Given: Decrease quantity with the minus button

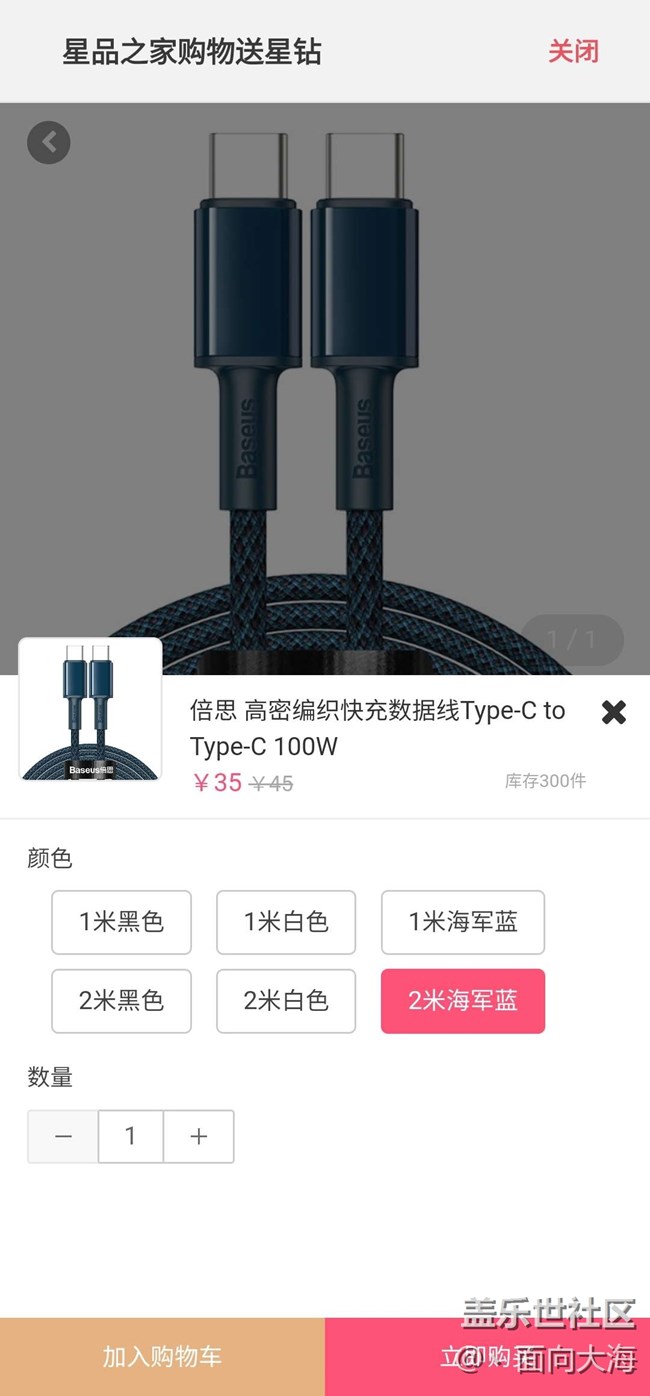Looking at the screenshot, I should coord(63,1137).
